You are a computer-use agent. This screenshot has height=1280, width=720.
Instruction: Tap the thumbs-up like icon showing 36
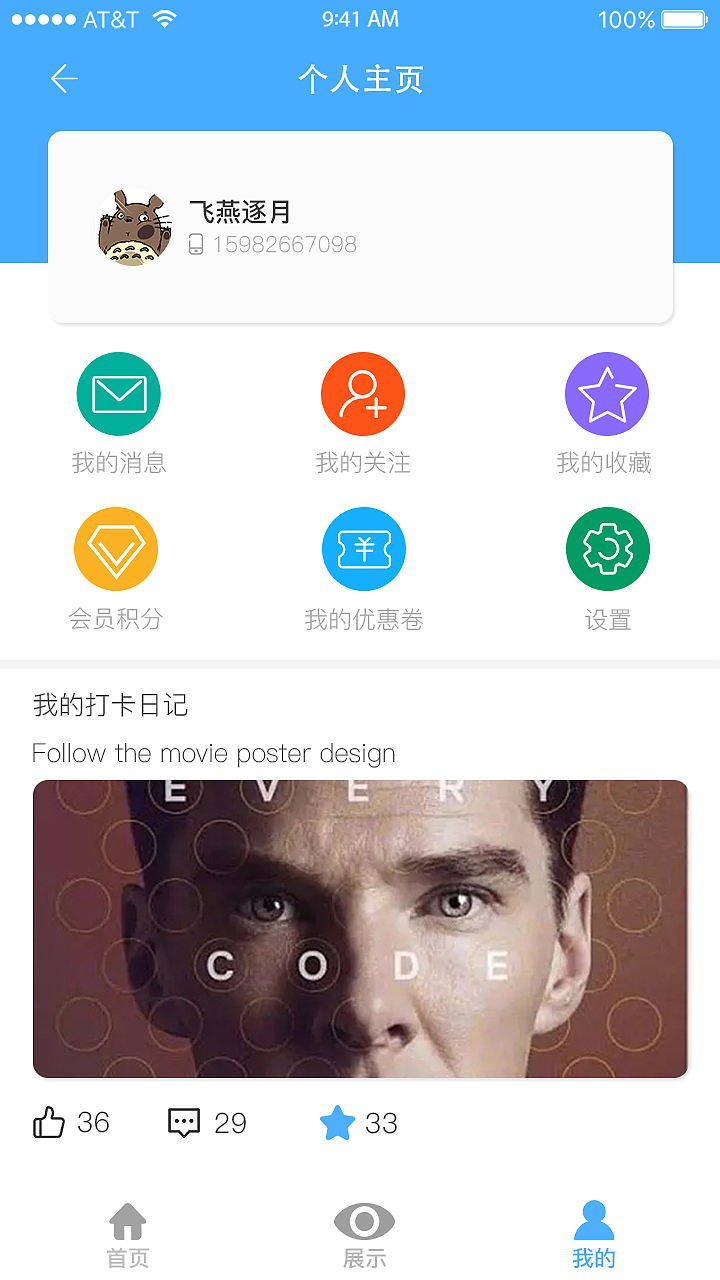click(x=46, y=1122)
